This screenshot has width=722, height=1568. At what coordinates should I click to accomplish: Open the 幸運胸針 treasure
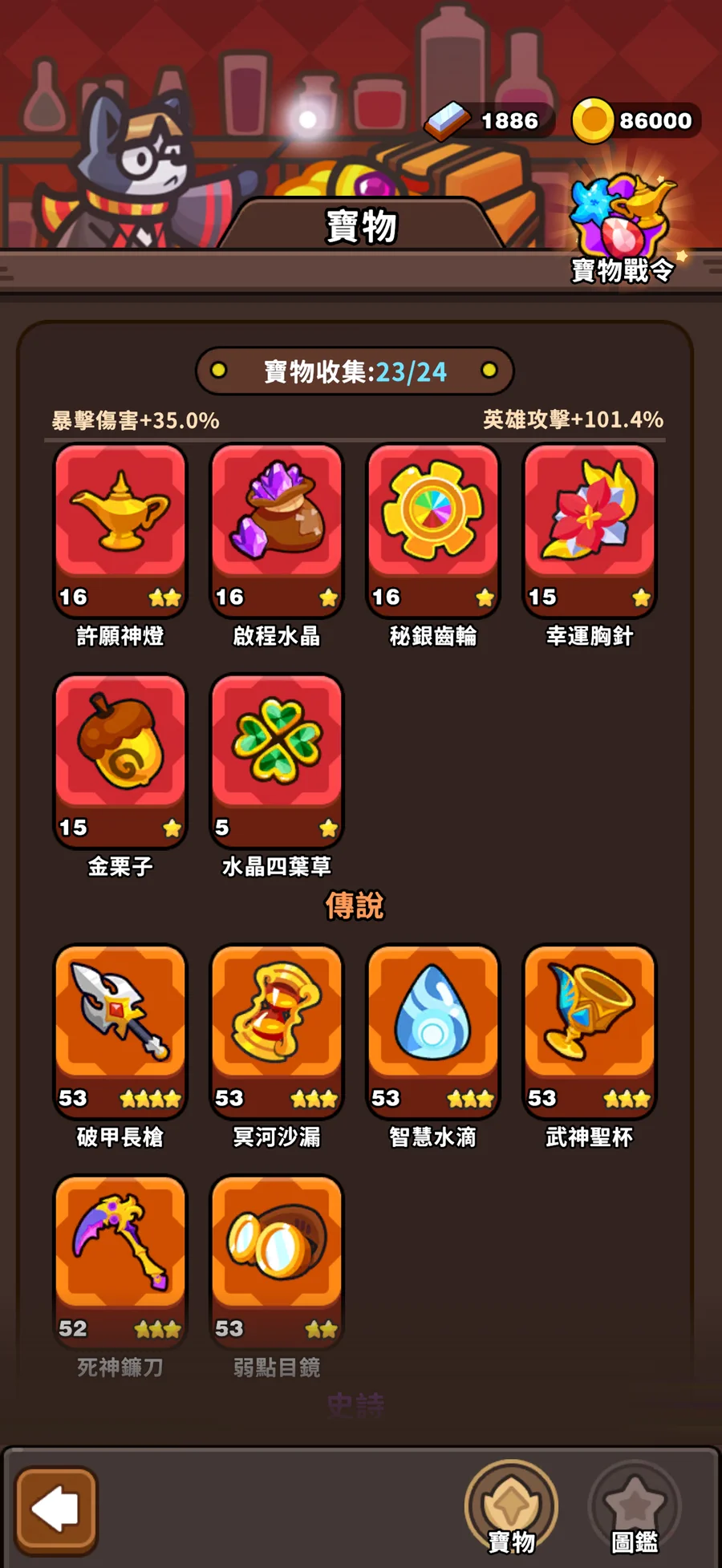pyautogui.click(x=590, y=529)
